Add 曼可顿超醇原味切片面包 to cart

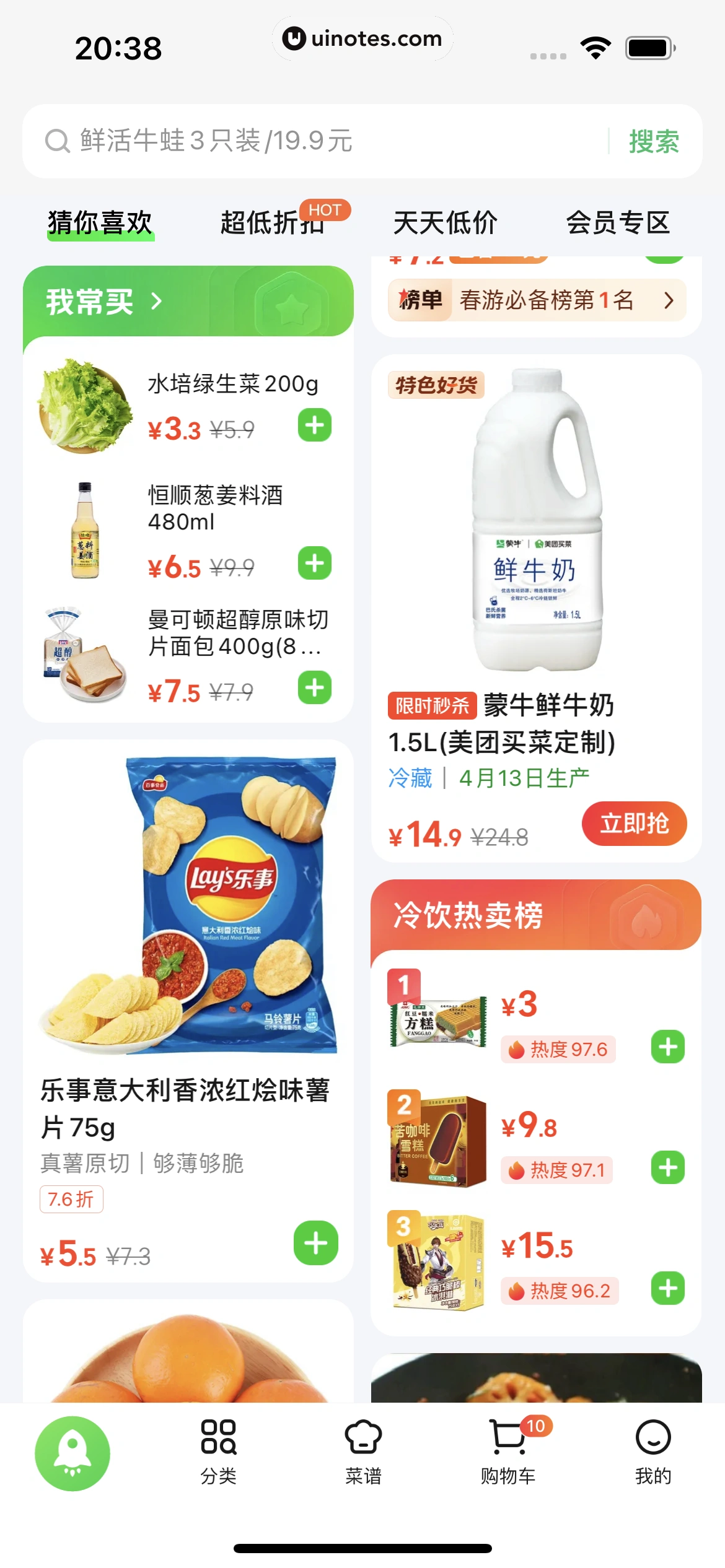(x=315, y=687)
